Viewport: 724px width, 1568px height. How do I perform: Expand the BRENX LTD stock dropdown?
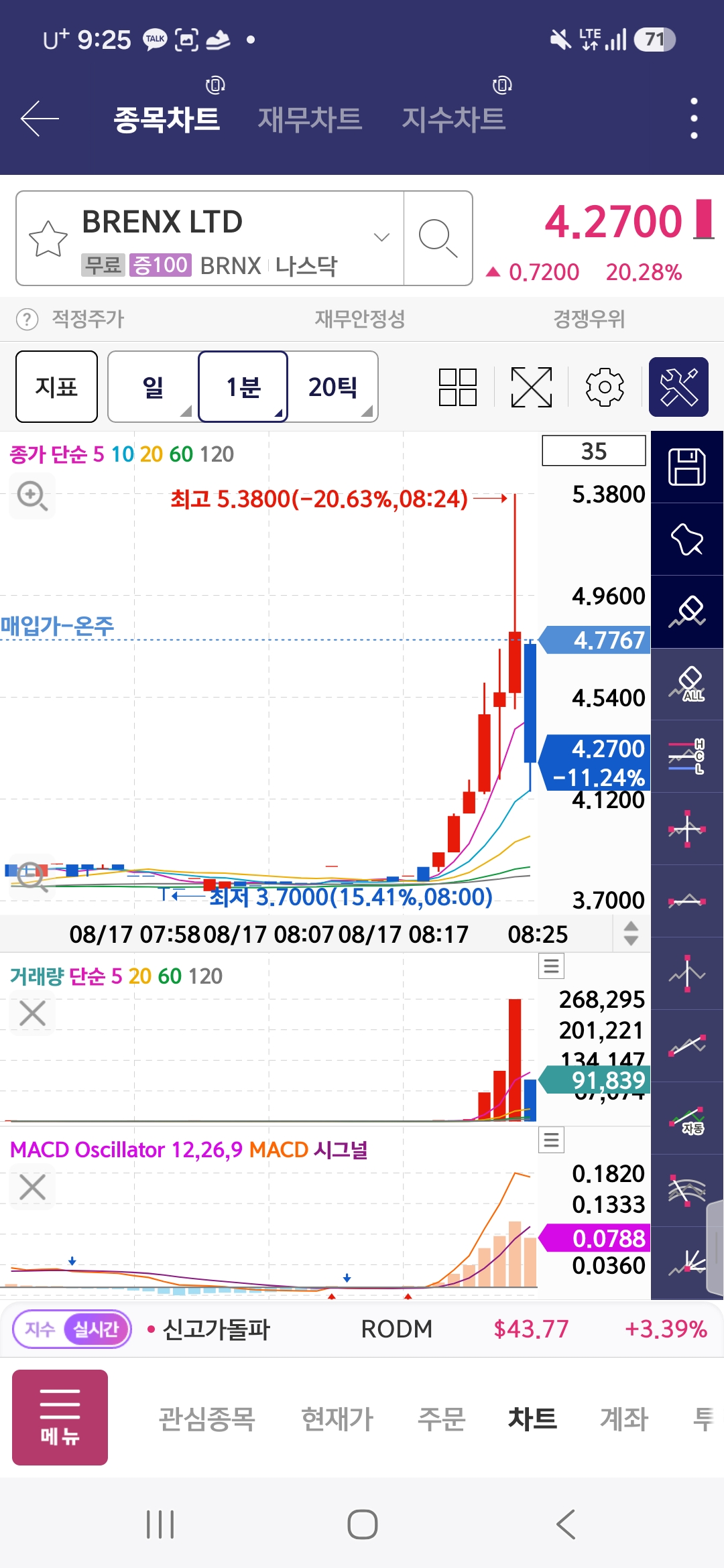[381, 237]
